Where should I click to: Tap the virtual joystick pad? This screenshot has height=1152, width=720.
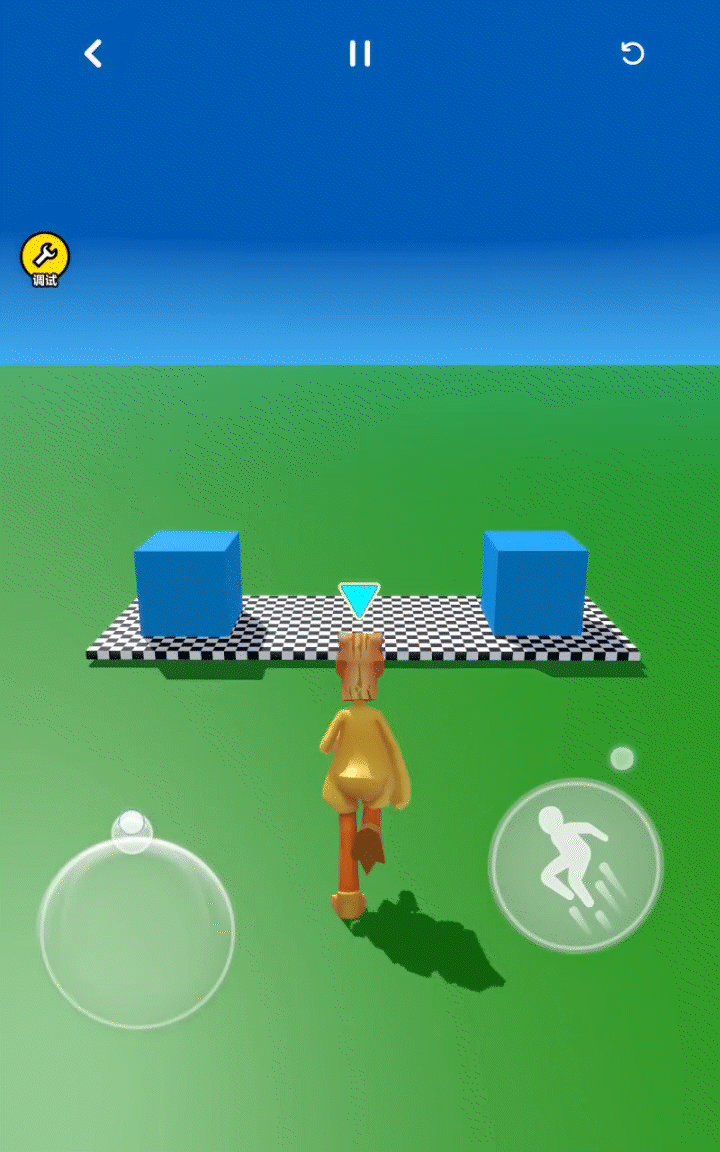(137, 932)
